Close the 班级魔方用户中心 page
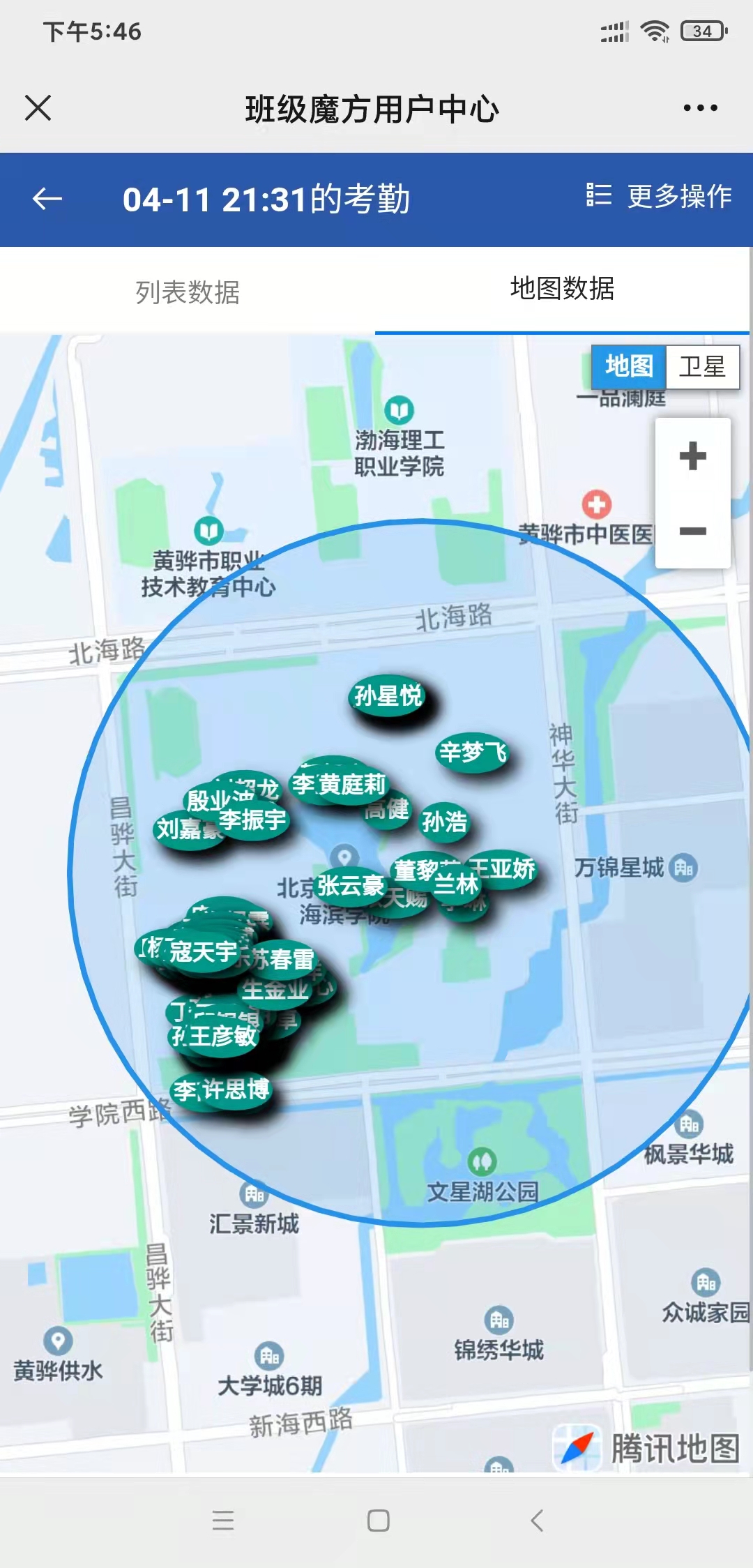Screen dimensions: 753x1568 coord(38,108)
